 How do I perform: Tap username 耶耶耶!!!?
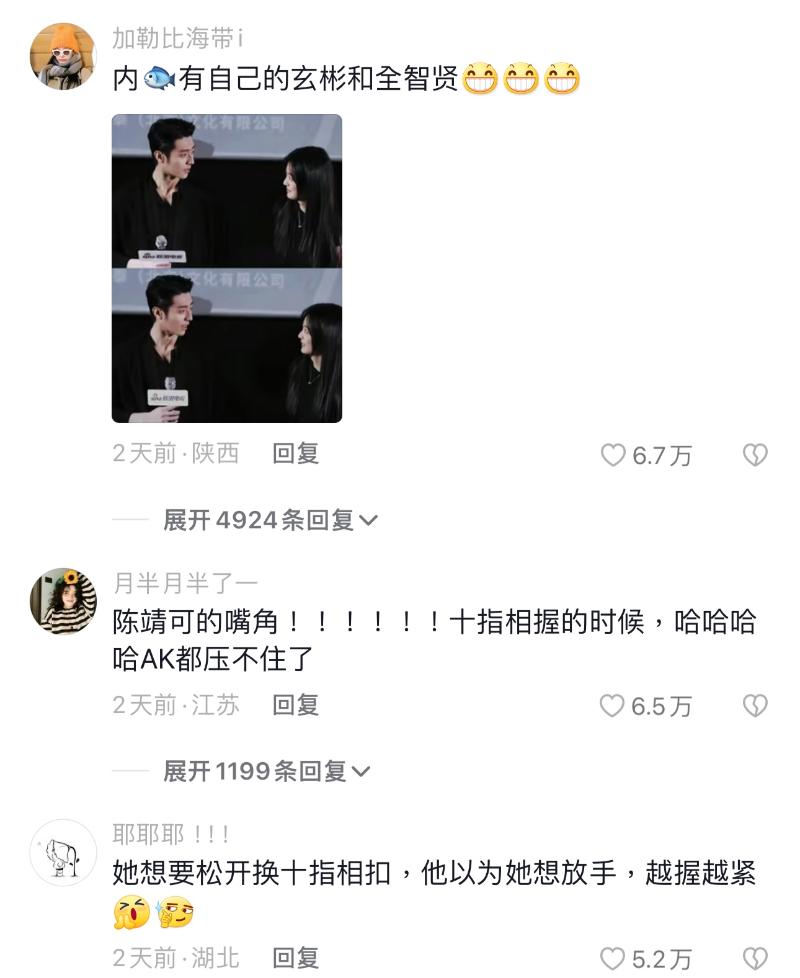171,834
